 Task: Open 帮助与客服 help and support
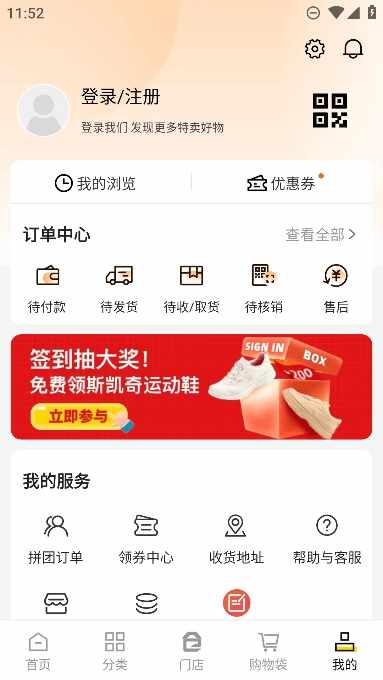click(x=327, y=540)
